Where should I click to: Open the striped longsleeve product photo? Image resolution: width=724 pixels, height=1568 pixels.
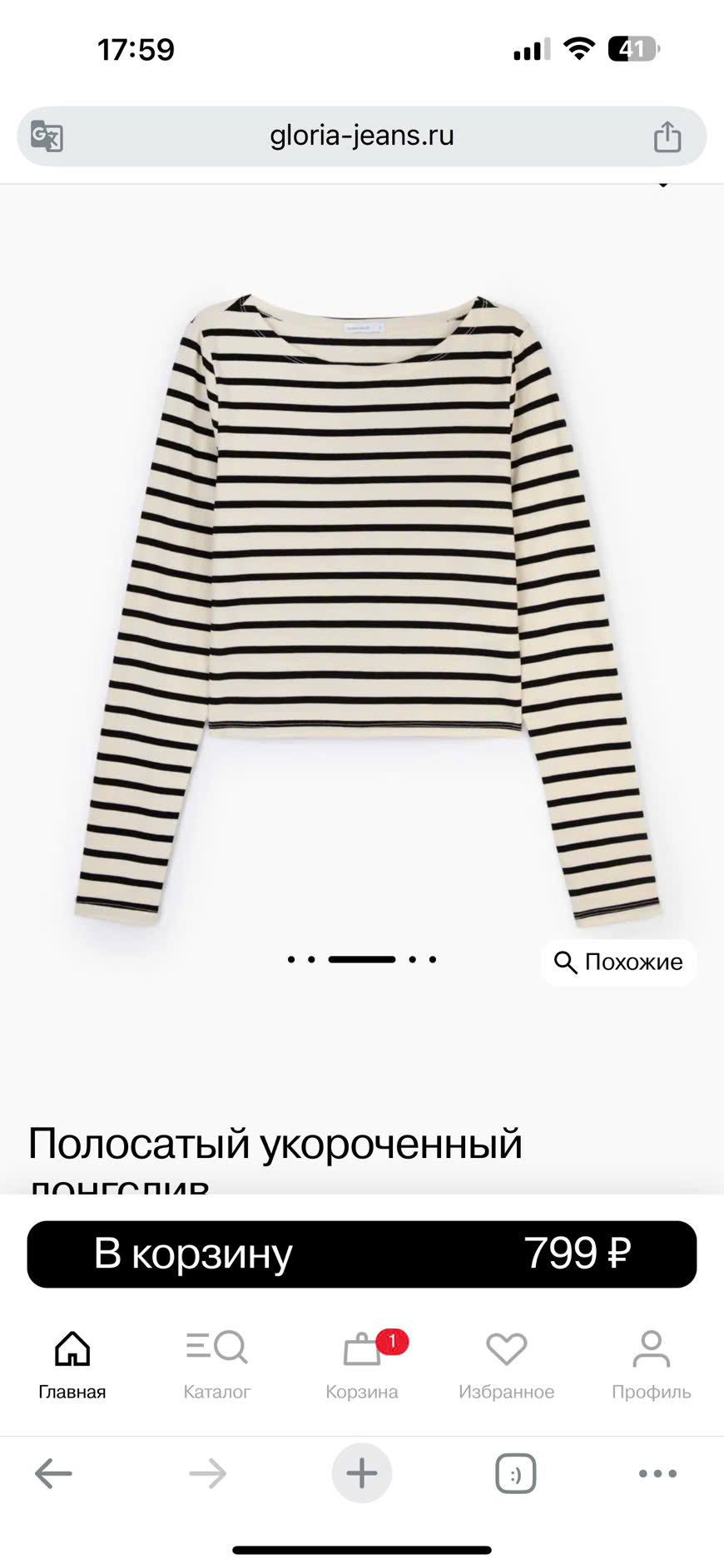coord(366,607)
